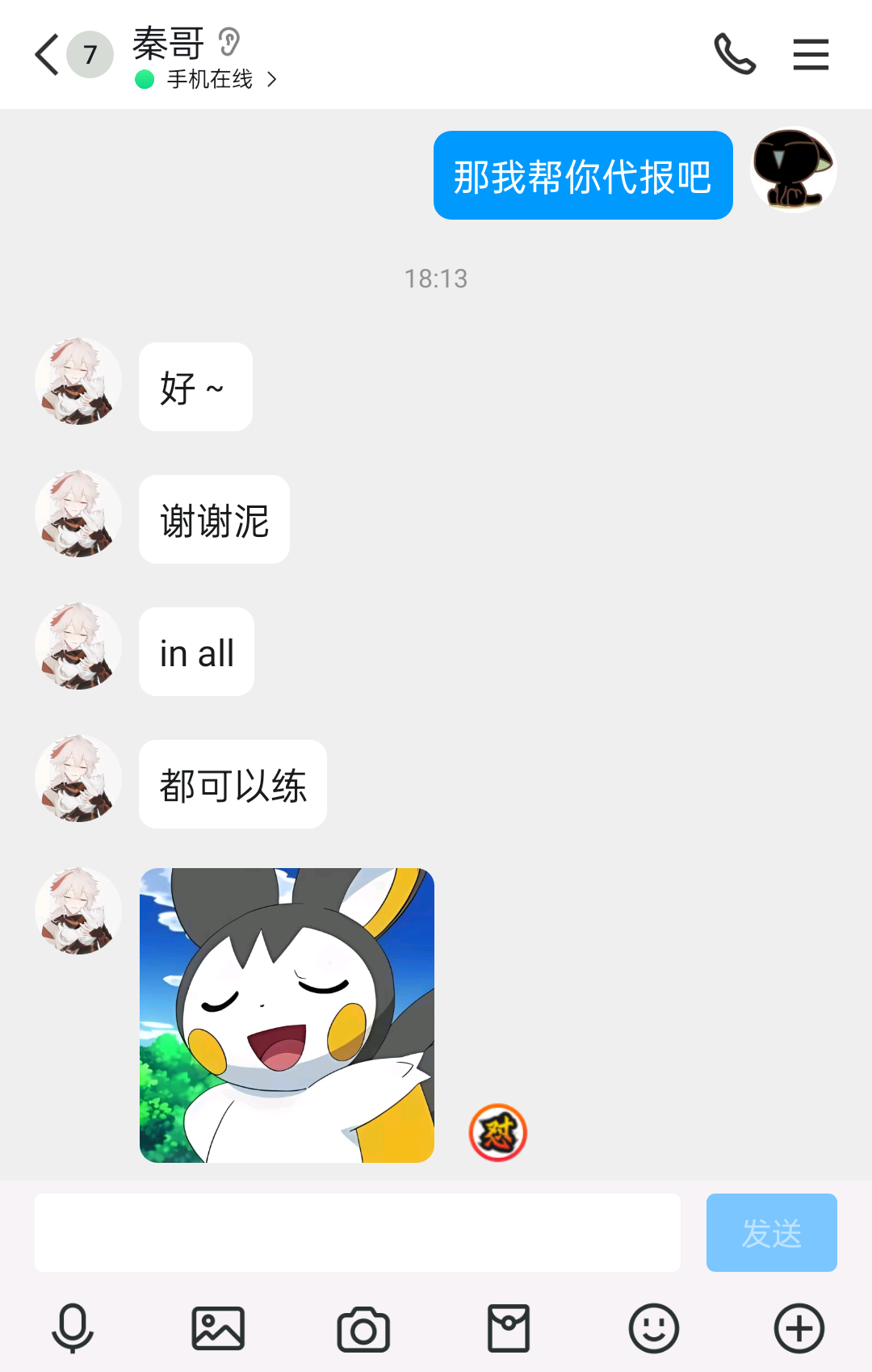Open the photo gallery picker
This screenshot has width=872, height=1372.
[218, 1328]
